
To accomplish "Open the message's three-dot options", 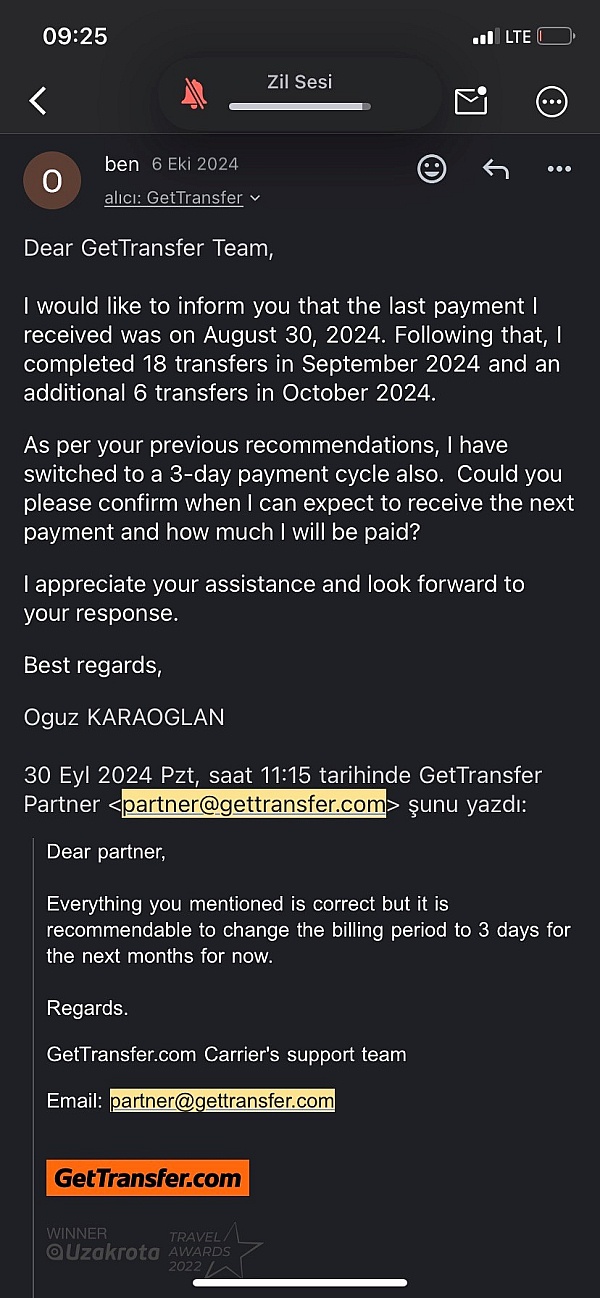I will tap(559, 169).
